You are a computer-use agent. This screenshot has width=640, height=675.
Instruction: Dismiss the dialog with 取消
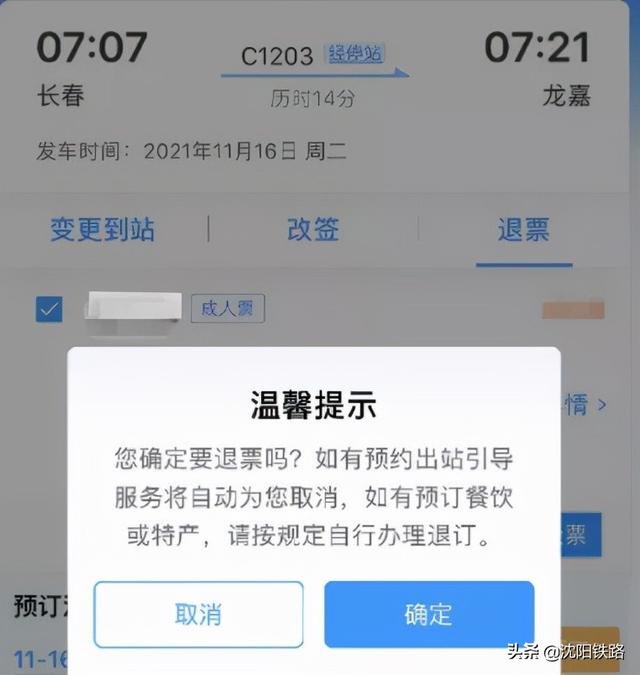(x=198, y=614)
